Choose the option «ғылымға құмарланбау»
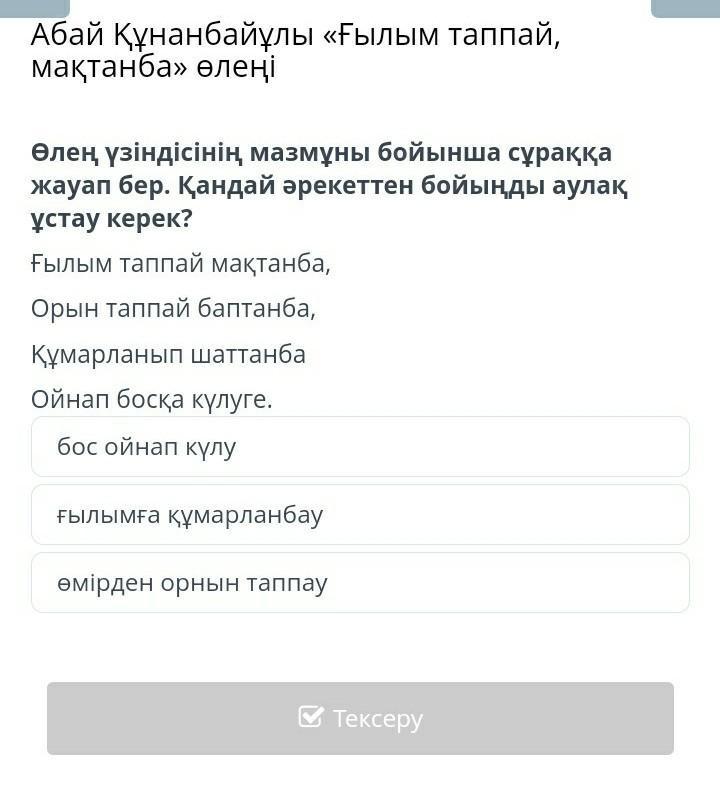The image size is (720, 798). (360, 515)
